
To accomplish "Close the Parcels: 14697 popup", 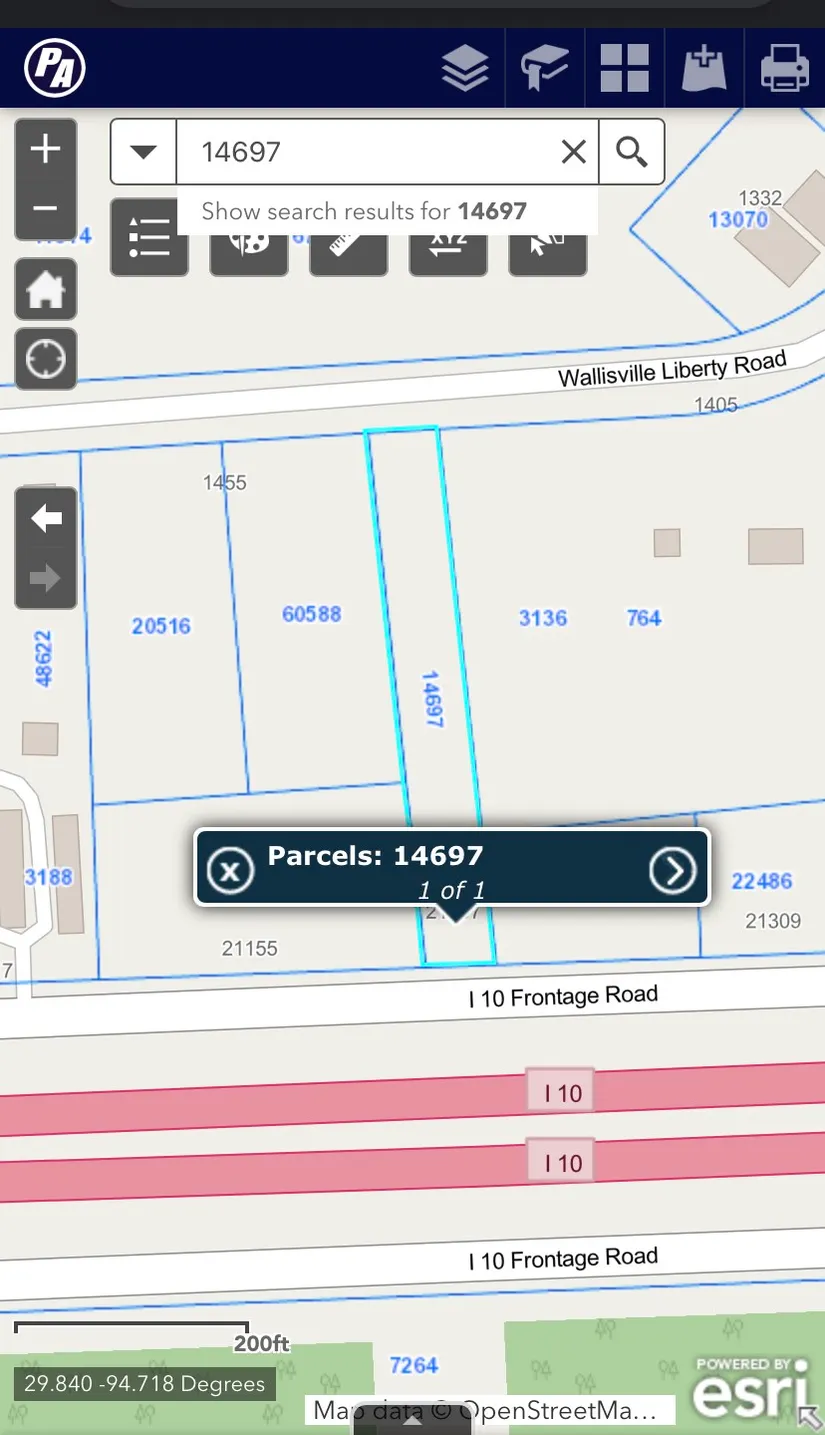I will point(231,870).
